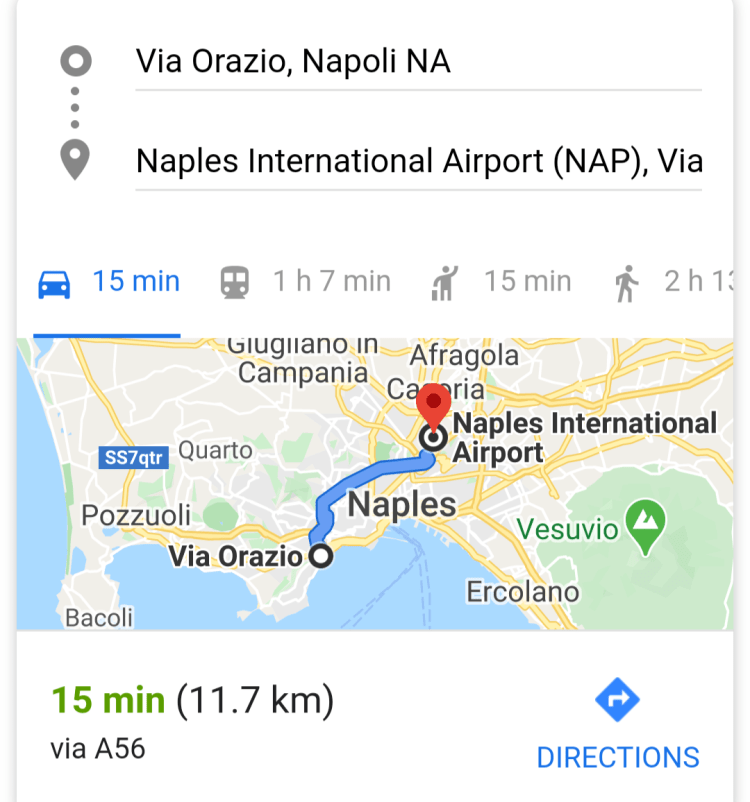Open the route map preview
The width and height of the screenshot is (750, 802).
[x=375, y=485]
